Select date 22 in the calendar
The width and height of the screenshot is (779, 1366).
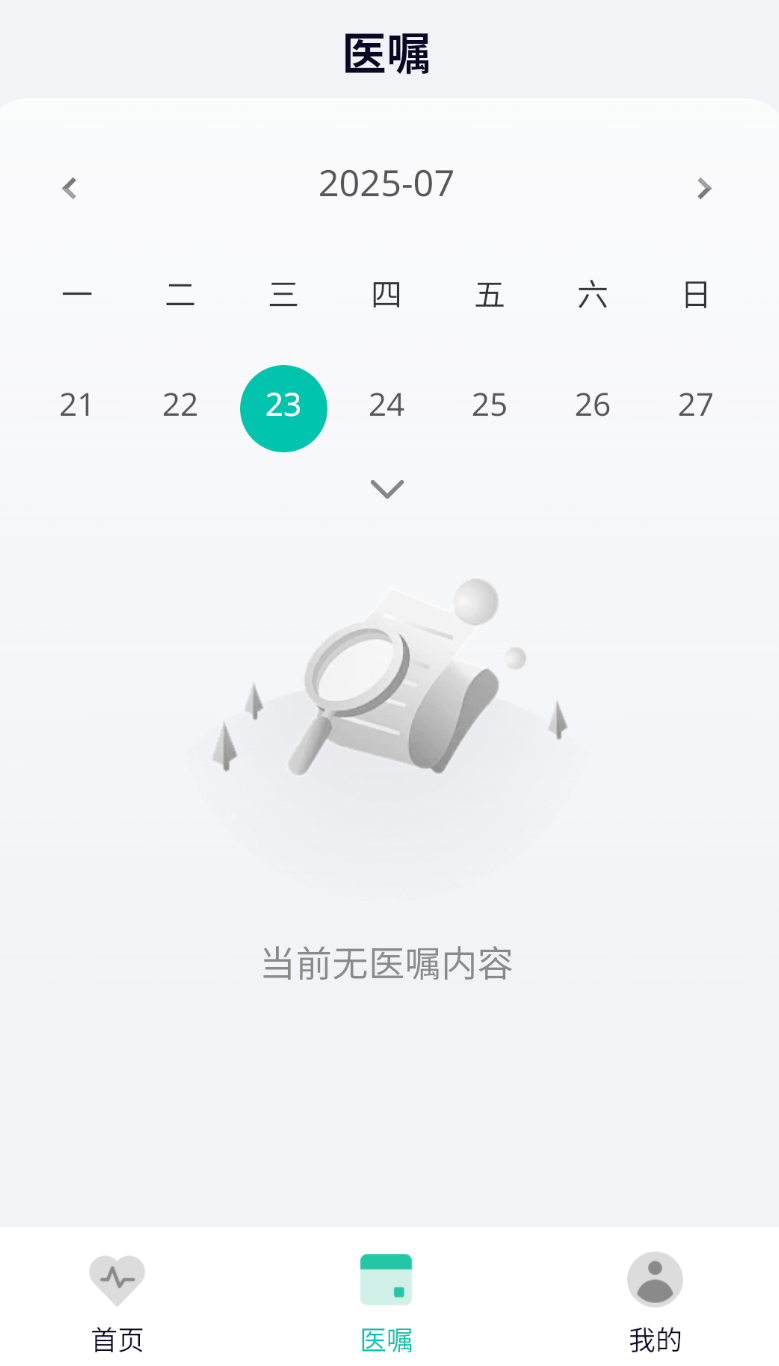pos(180,405)
